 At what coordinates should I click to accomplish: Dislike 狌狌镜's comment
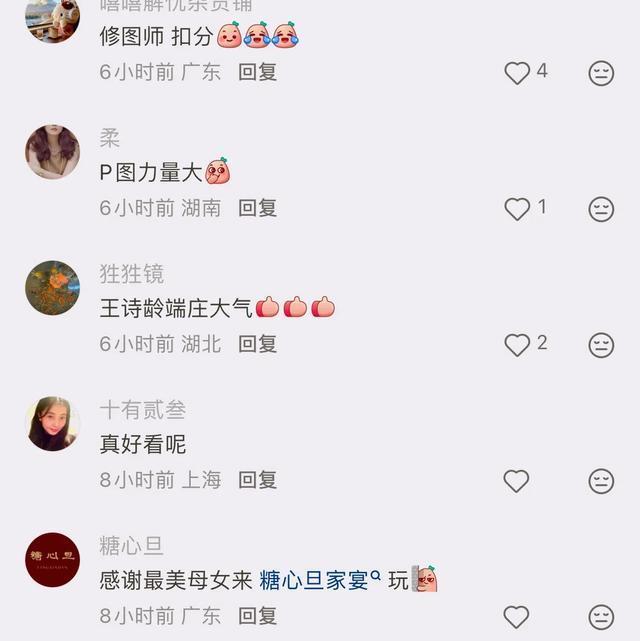point(601,345)
